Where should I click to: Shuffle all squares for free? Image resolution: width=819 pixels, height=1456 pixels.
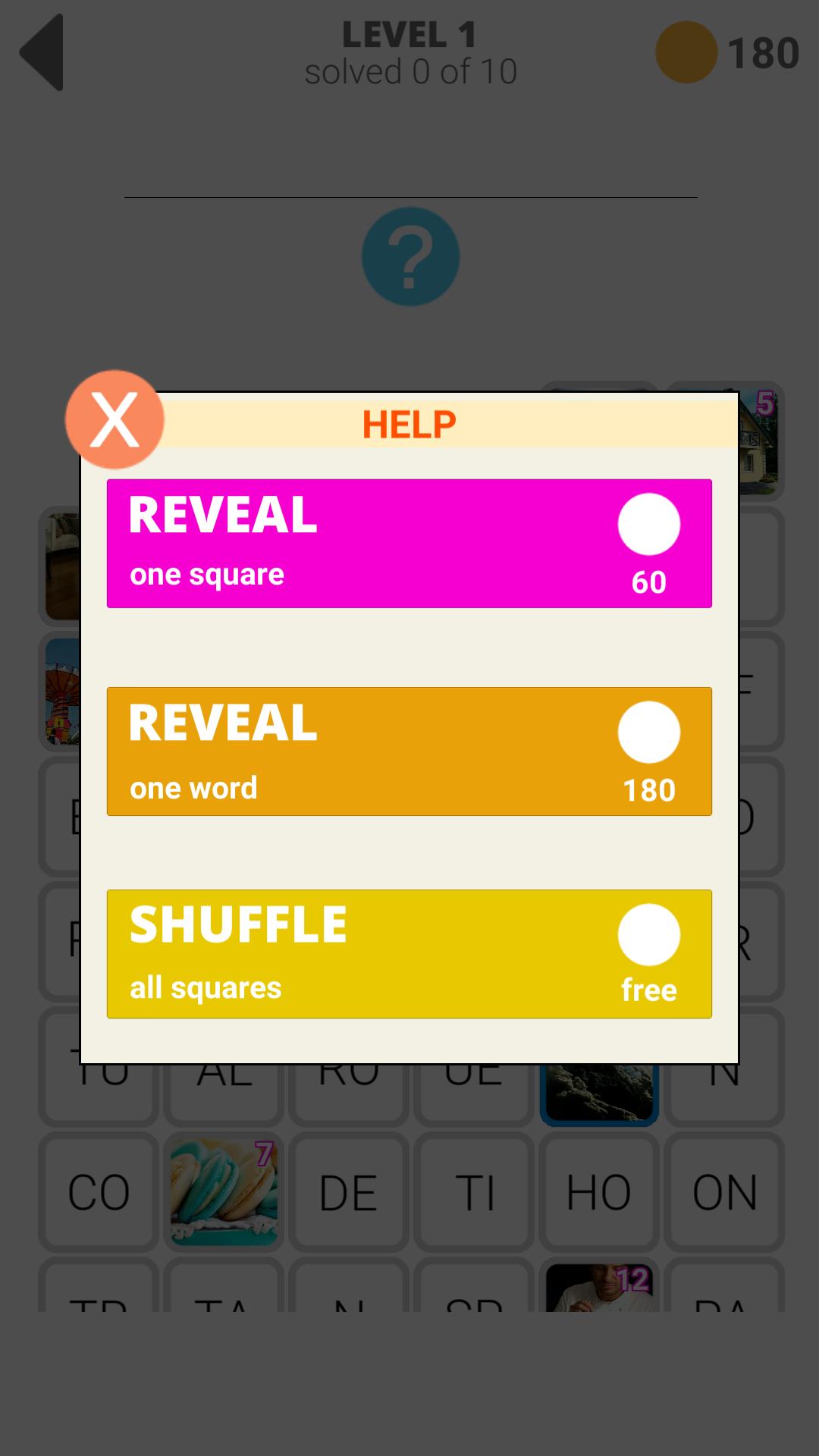click(409, 953)
